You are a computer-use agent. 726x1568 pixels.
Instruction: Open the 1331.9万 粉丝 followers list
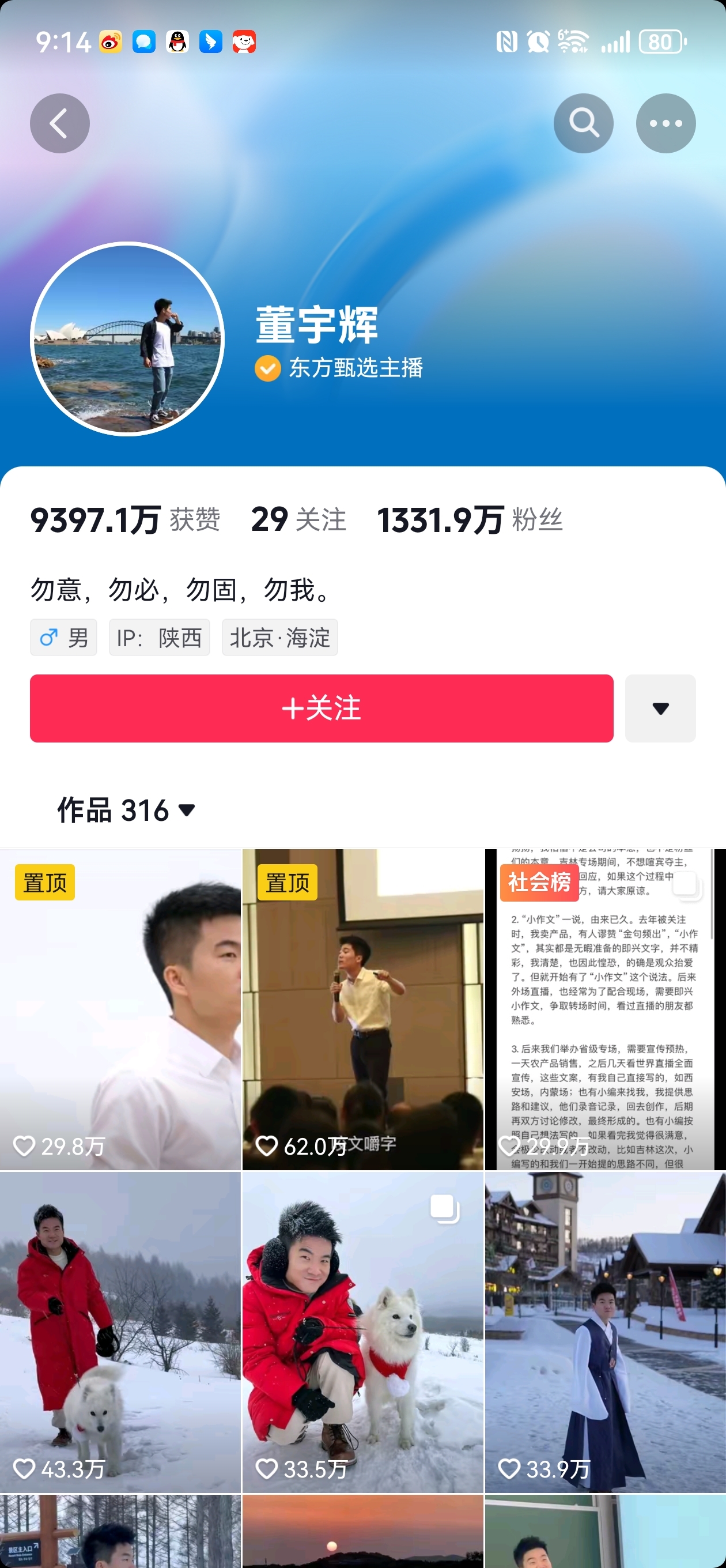point(469,520)
